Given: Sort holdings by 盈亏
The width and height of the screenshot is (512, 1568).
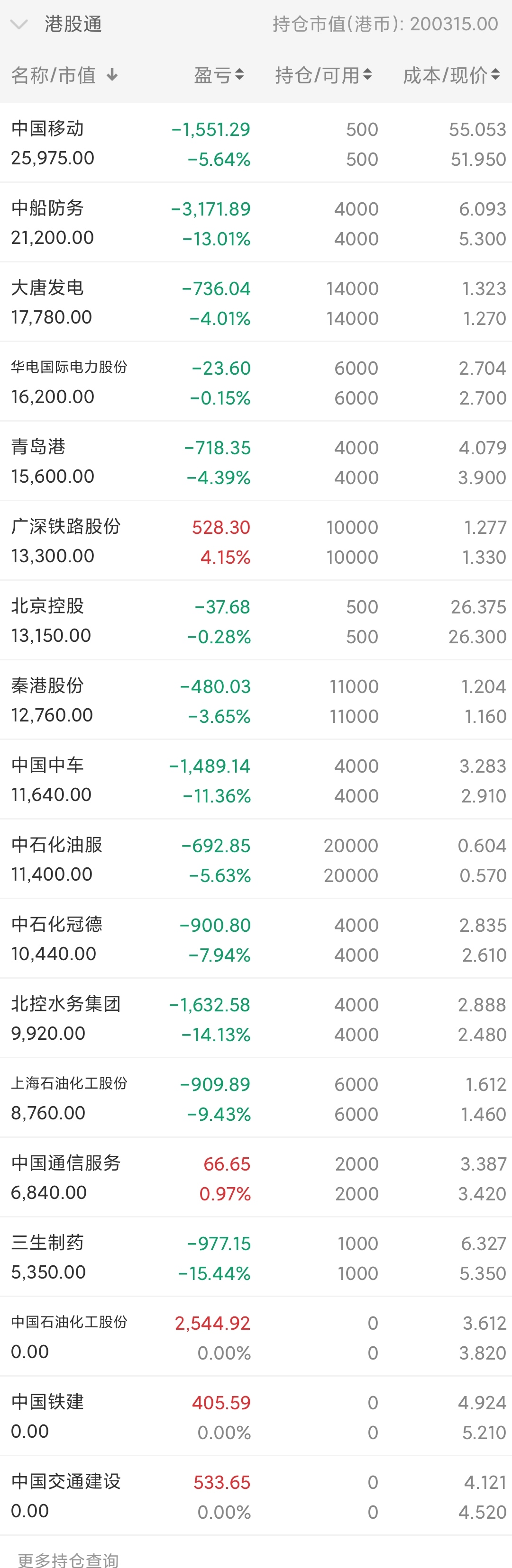Looking at the screenshot, I should pyautogui.click(x=219, y=75).
